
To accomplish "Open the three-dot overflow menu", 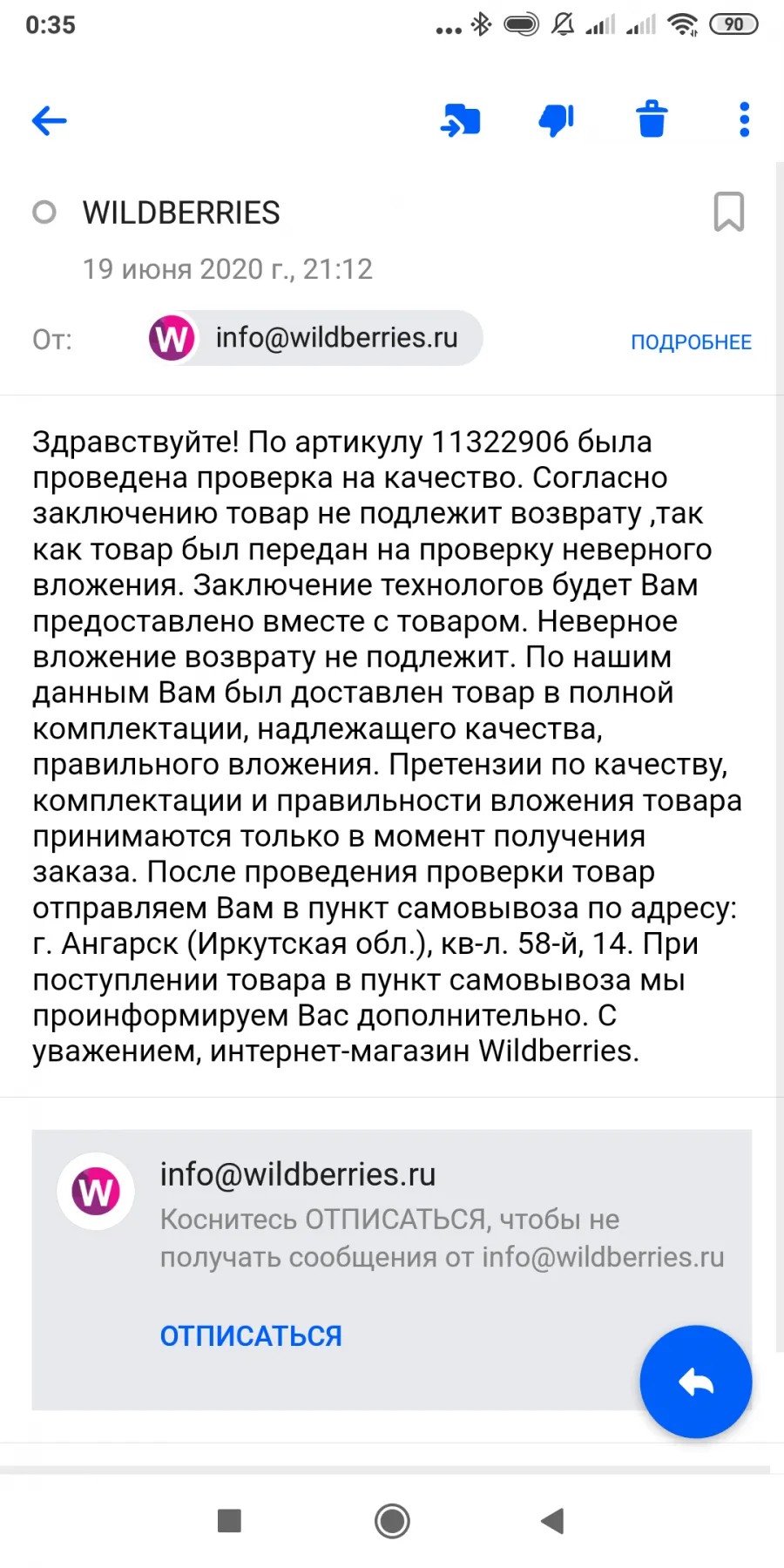I will coord(744,119).
